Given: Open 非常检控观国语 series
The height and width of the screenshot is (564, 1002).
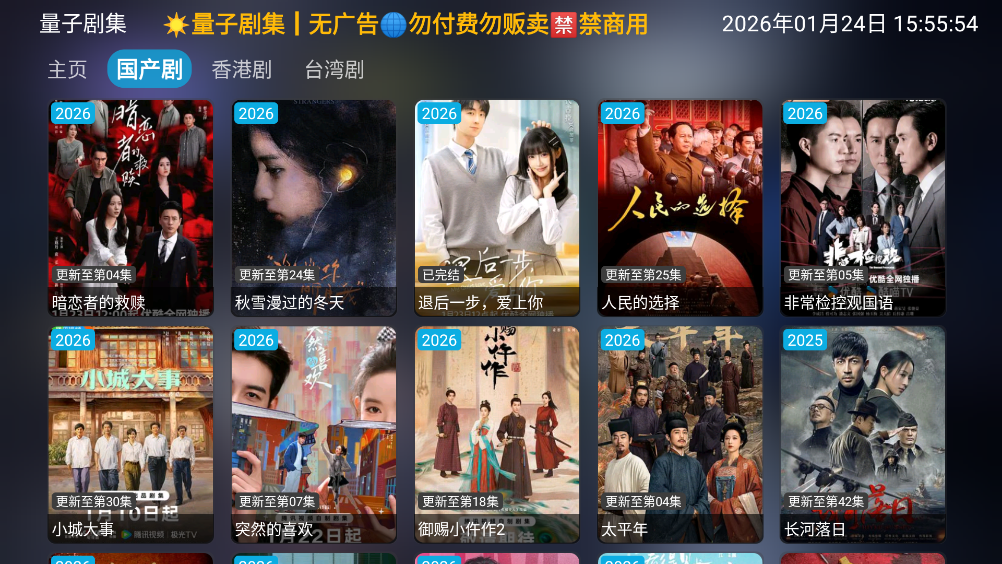Looking at the screenshot, I should click(x=863, y=208).
